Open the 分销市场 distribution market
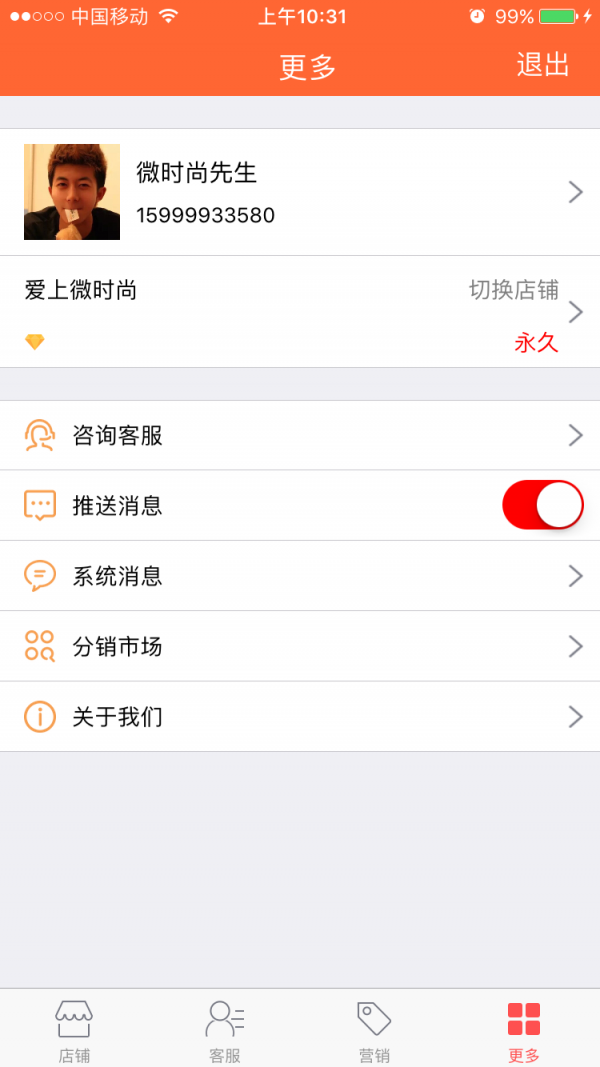Image resolution: width=600 pixels, height=1067 pixels. click(x=300, y=647)
